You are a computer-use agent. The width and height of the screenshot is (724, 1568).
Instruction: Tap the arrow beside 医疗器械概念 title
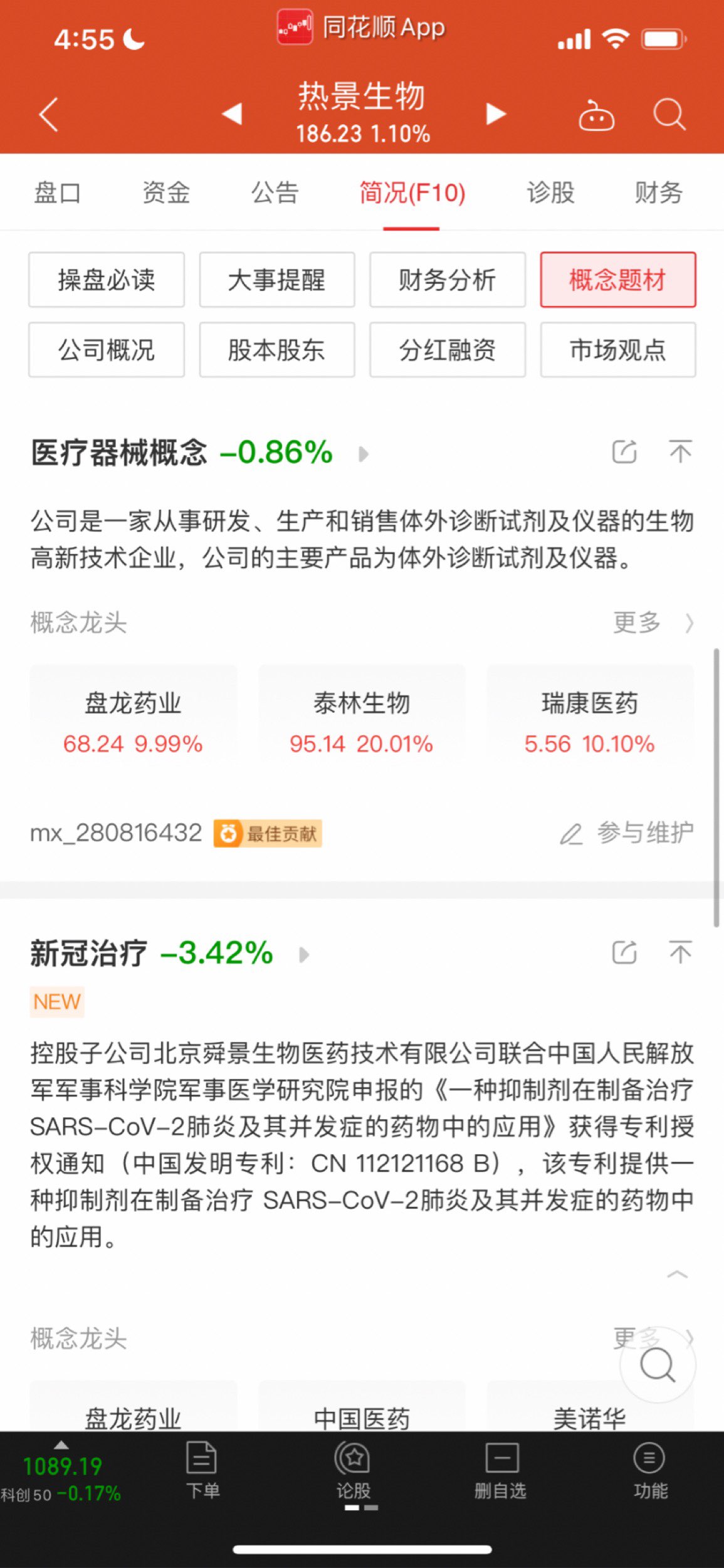coord(363,453)
